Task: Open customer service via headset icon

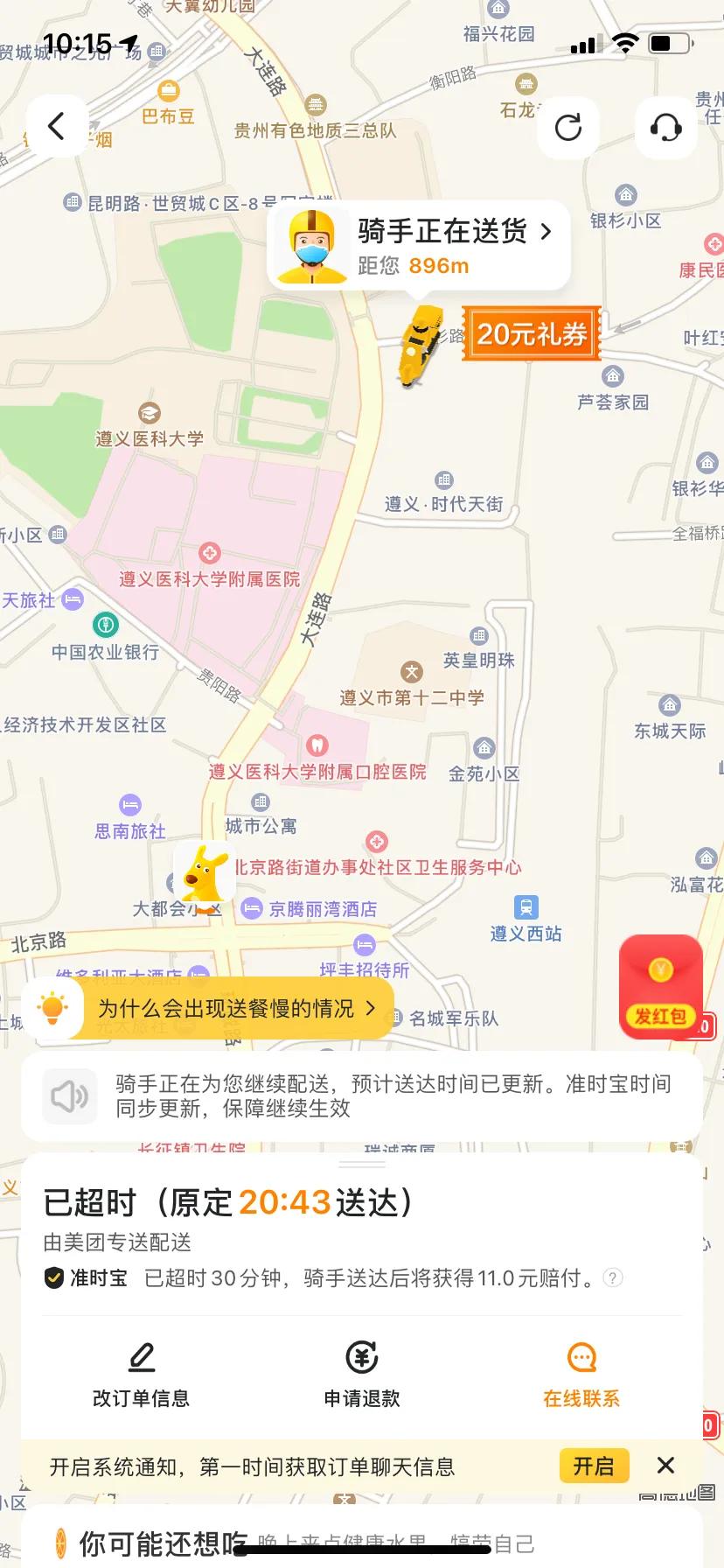Action: [x=666, y=128]
